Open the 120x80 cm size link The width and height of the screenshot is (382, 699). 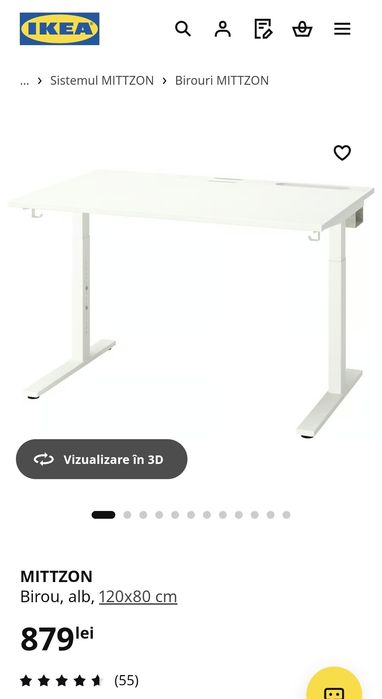pyautogui.click(x=138, y=596)
